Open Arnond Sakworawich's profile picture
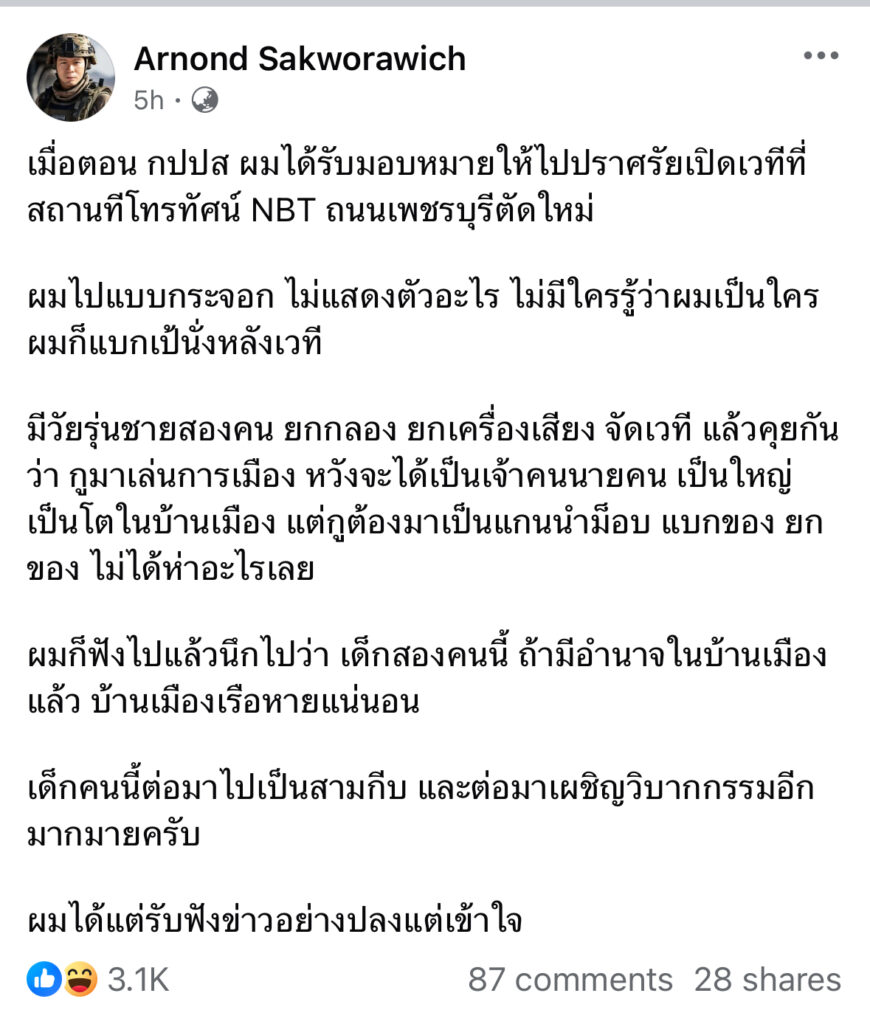The image size is (870, 1024). tap(70, 78)
